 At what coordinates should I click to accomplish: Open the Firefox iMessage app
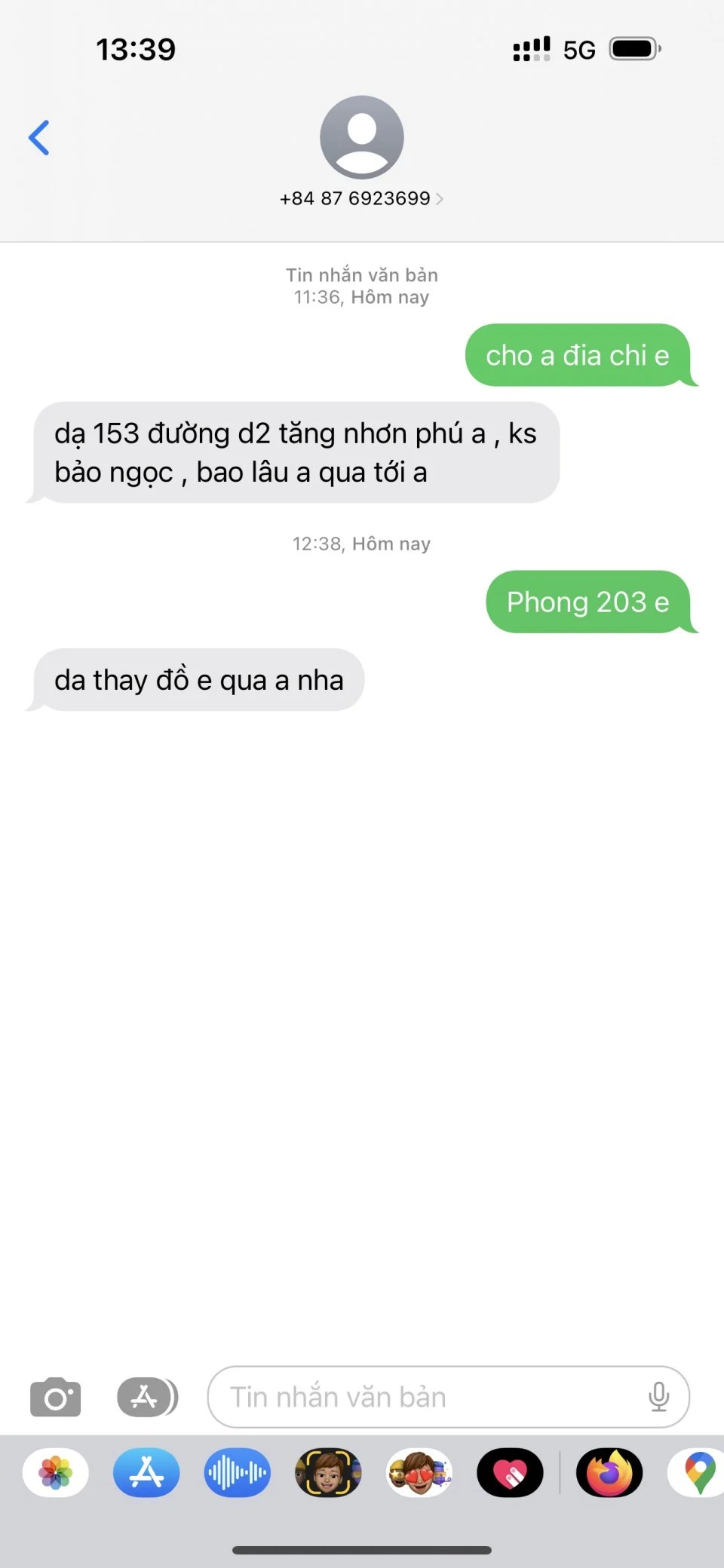(x=609, y=1472)
